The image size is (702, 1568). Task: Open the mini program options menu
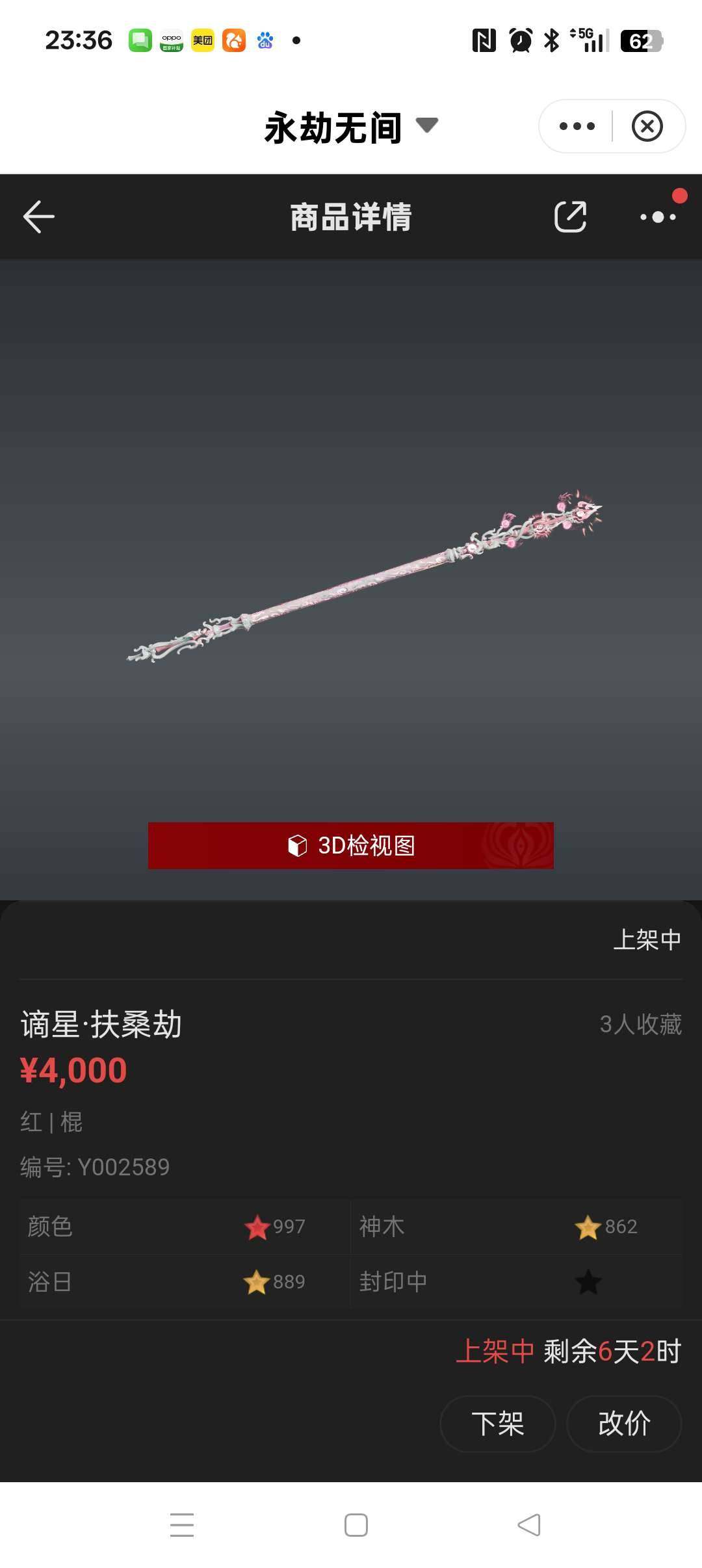[x=577, y=126]
